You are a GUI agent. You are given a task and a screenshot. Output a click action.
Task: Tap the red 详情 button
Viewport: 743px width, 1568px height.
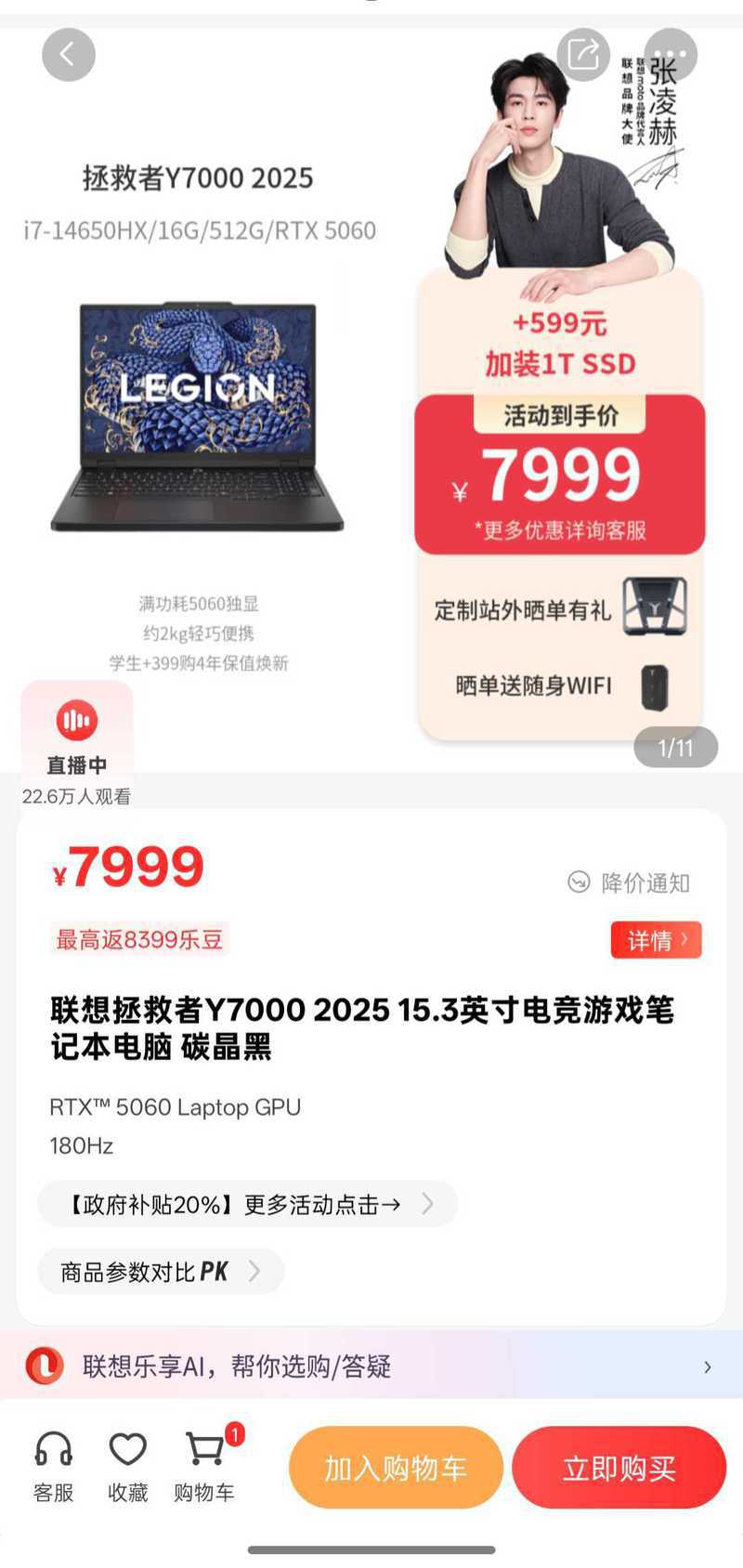pyautogui.click(x=656, y=940)
